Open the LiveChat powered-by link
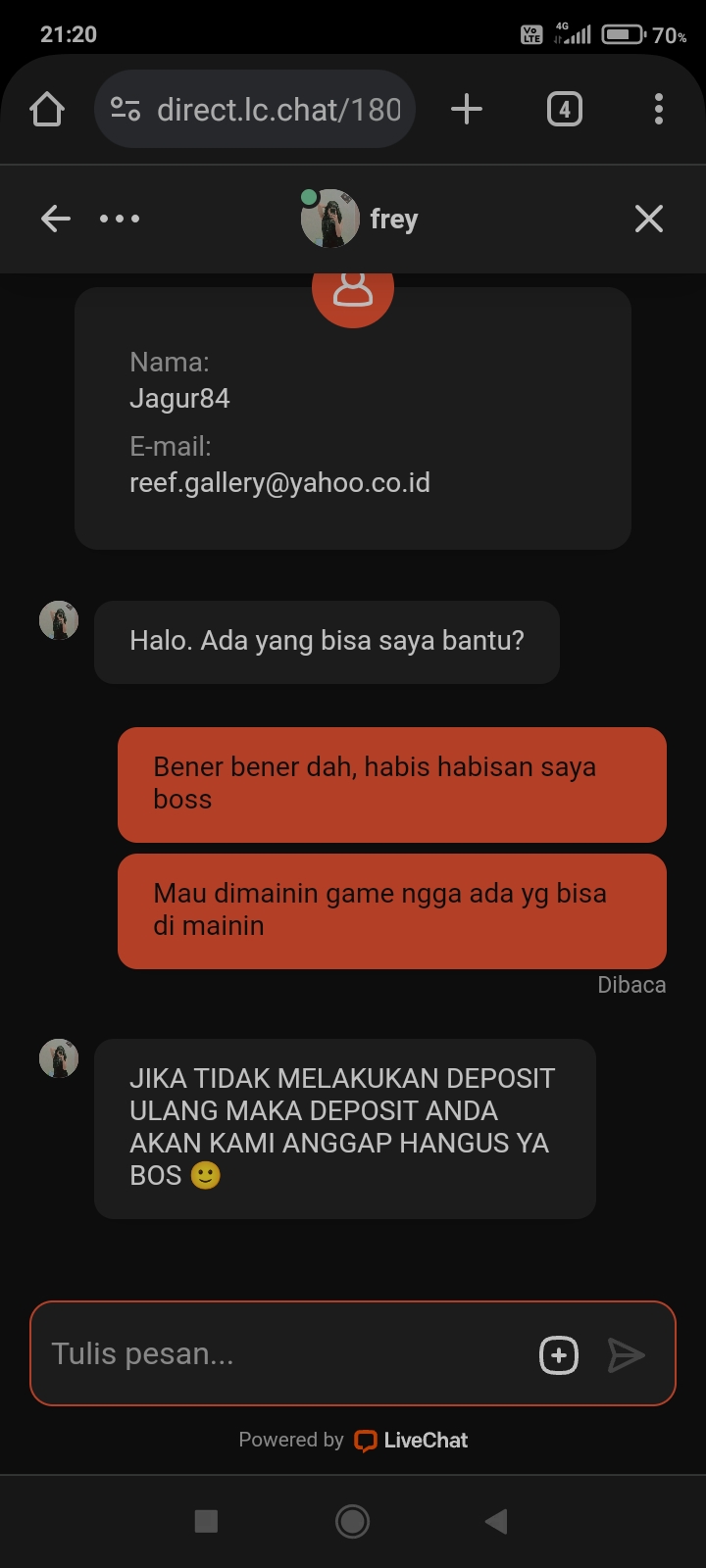 tap(412, 1440)
